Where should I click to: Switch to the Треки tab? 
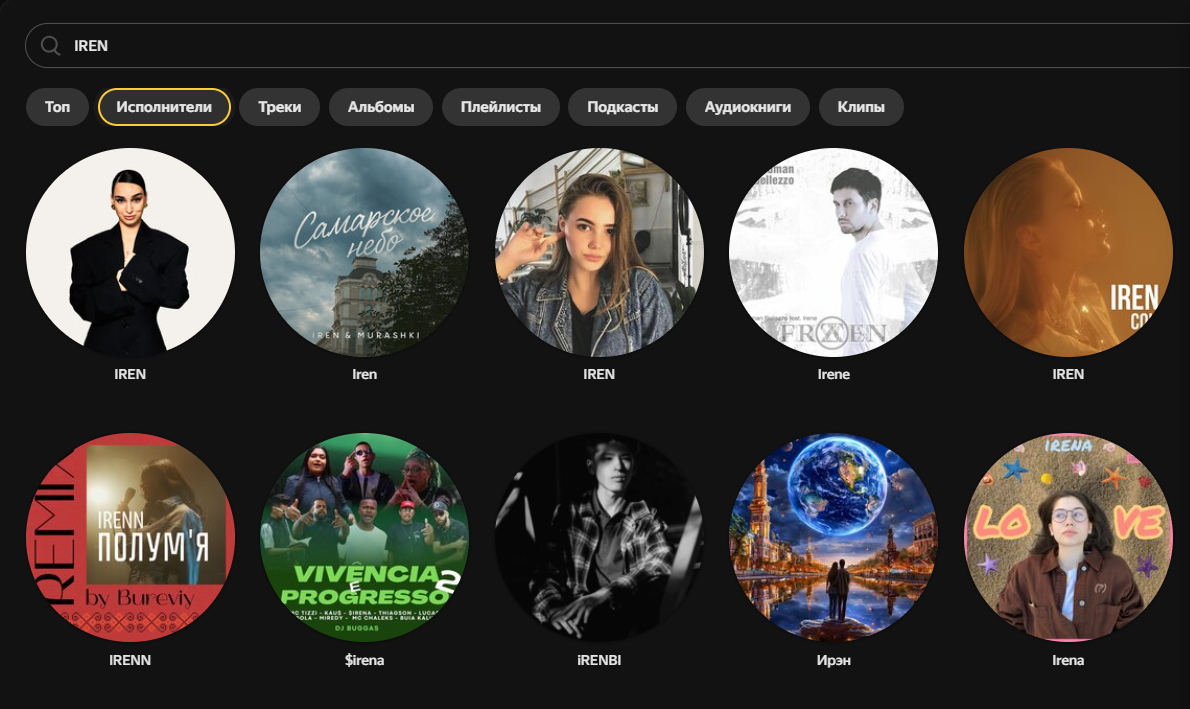[279, 107]
